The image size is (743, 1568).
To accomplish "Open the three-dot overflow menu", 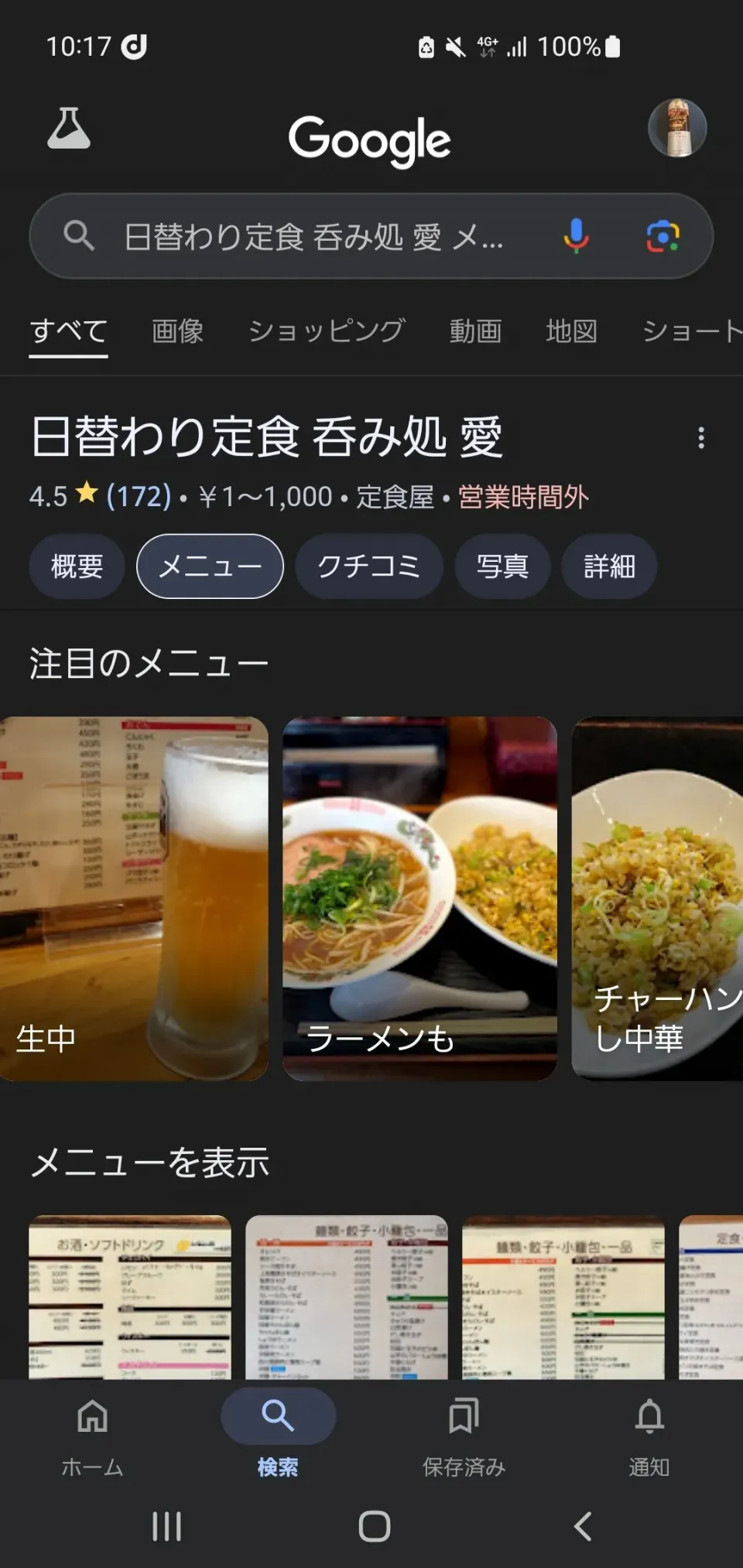I will tap(701, 439).
